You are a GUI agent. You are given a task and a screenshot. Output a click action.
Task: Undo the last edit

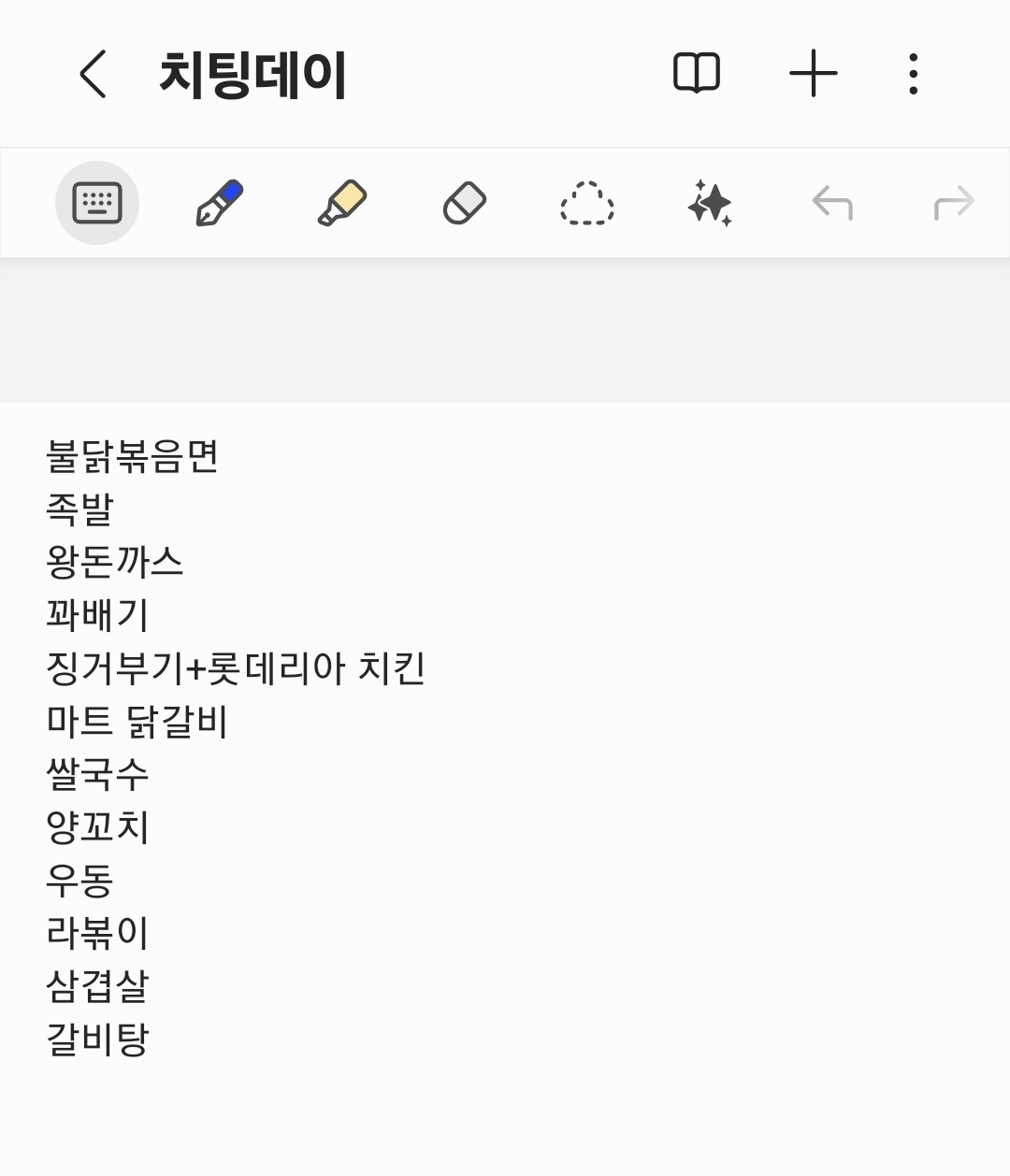tap(832, 203)
